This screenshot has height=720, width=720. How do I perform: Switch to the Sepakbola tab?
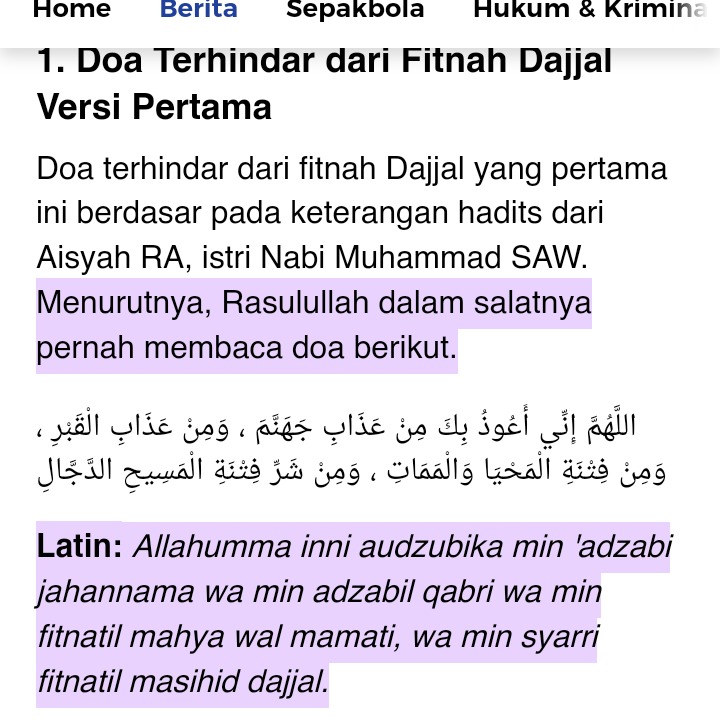tap(355, 11)
